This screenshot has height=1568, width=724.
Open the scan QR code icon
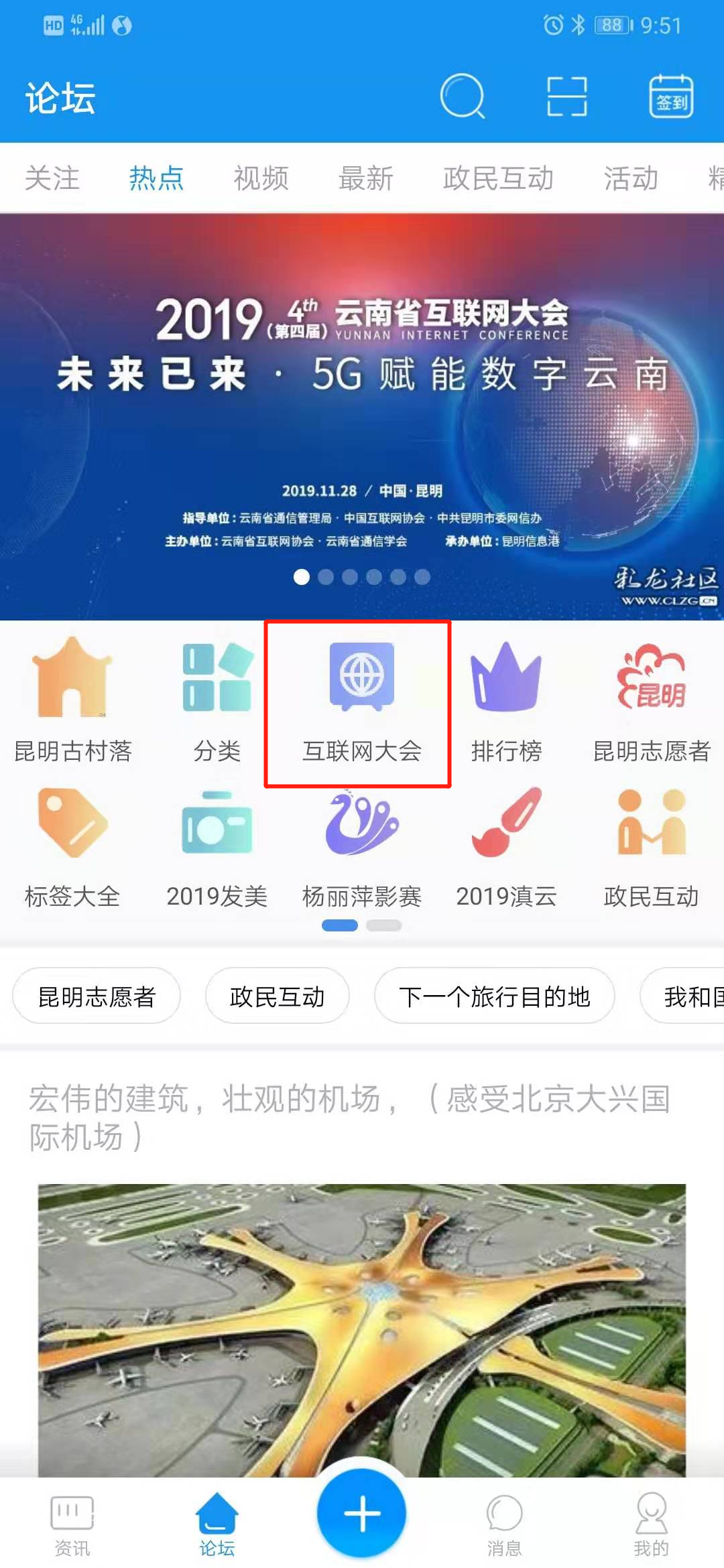(566, 96)
